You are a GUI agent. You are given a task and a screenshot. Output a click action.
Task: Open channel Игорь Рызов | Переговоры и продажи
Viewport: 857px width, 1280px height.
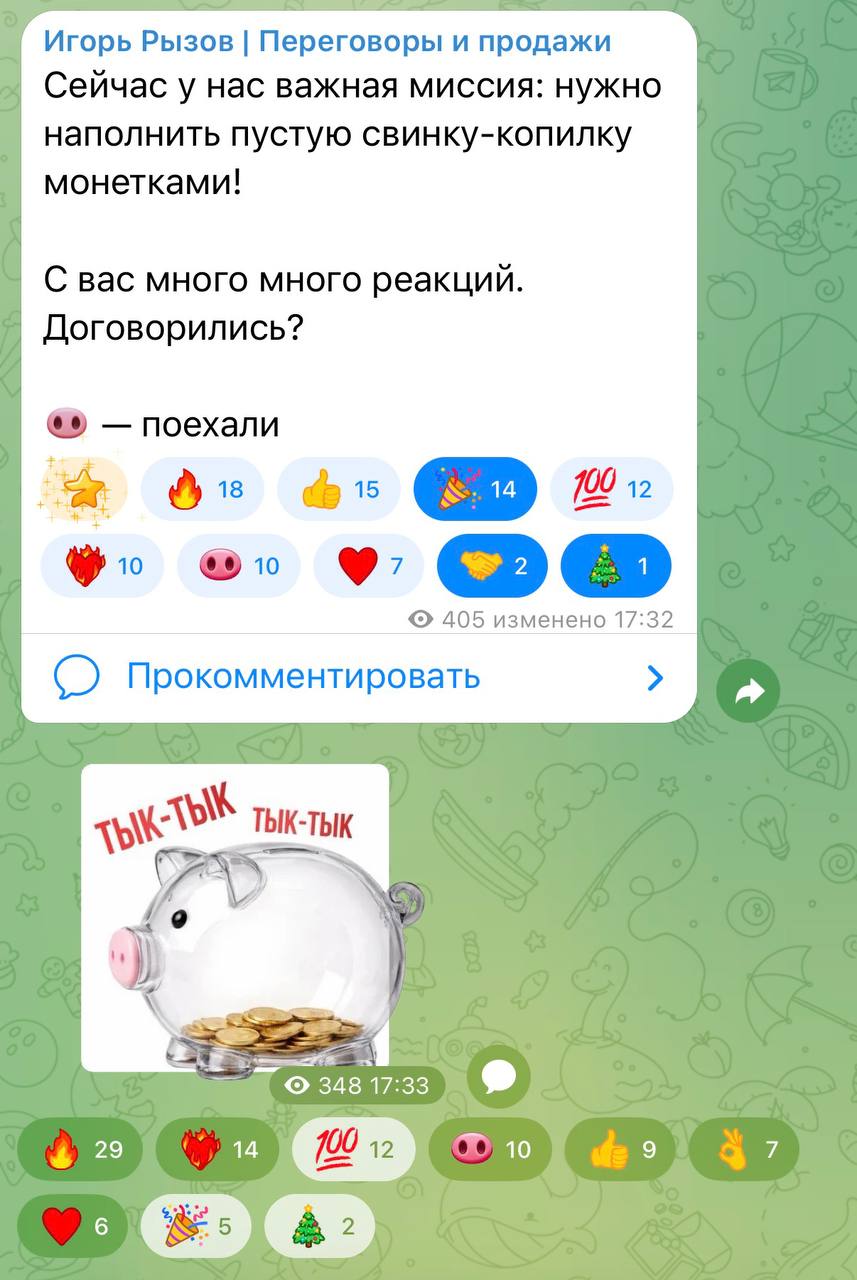(x=327, y=42)
